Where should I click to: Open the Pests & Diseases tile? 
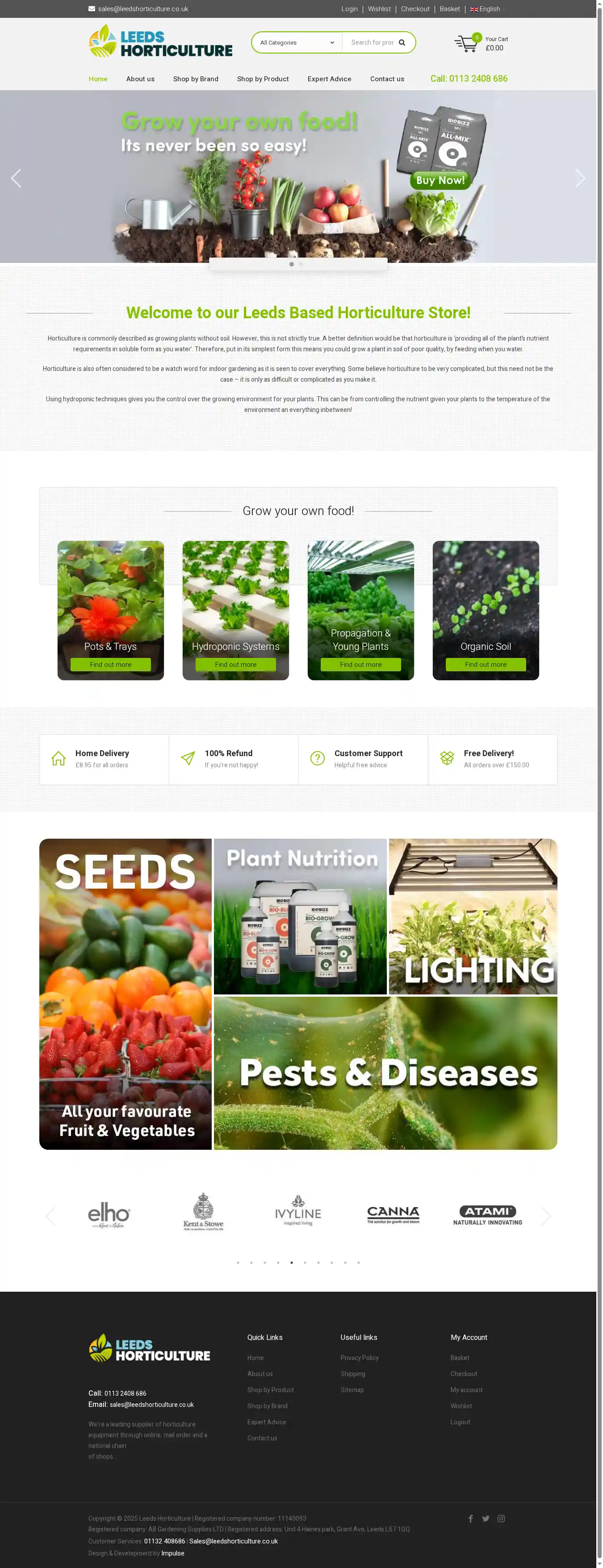pos(385,1073)
